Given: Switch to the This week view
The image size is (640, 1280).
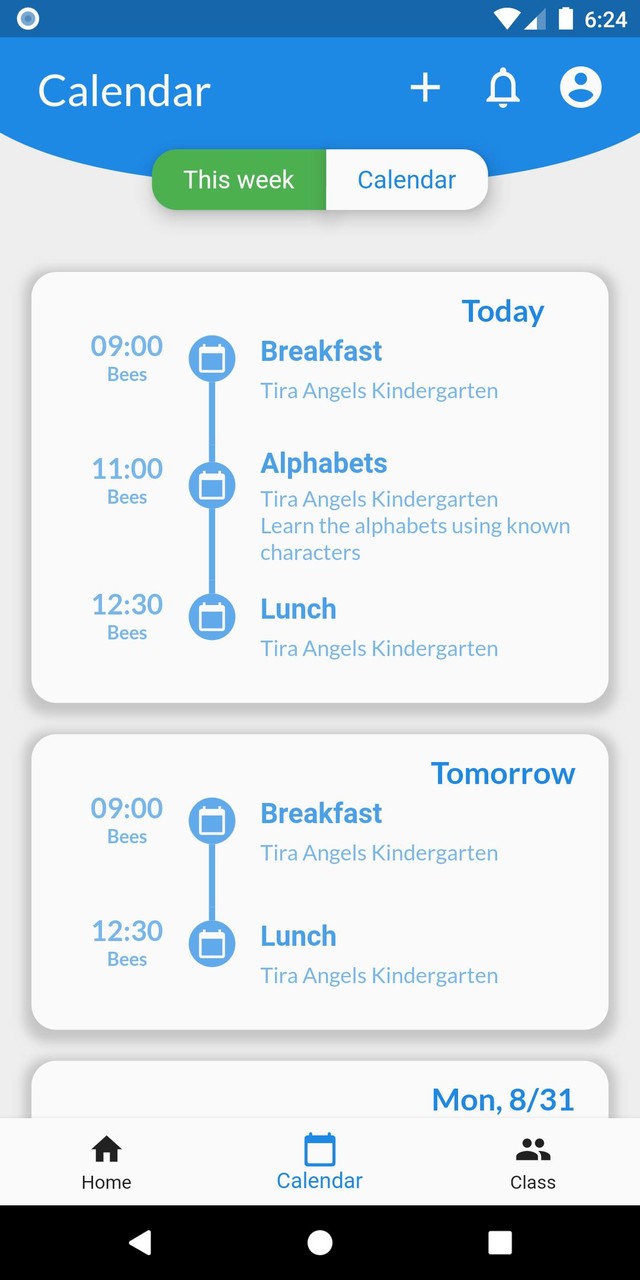Looking at the screenshot, I should click(239, 180).
